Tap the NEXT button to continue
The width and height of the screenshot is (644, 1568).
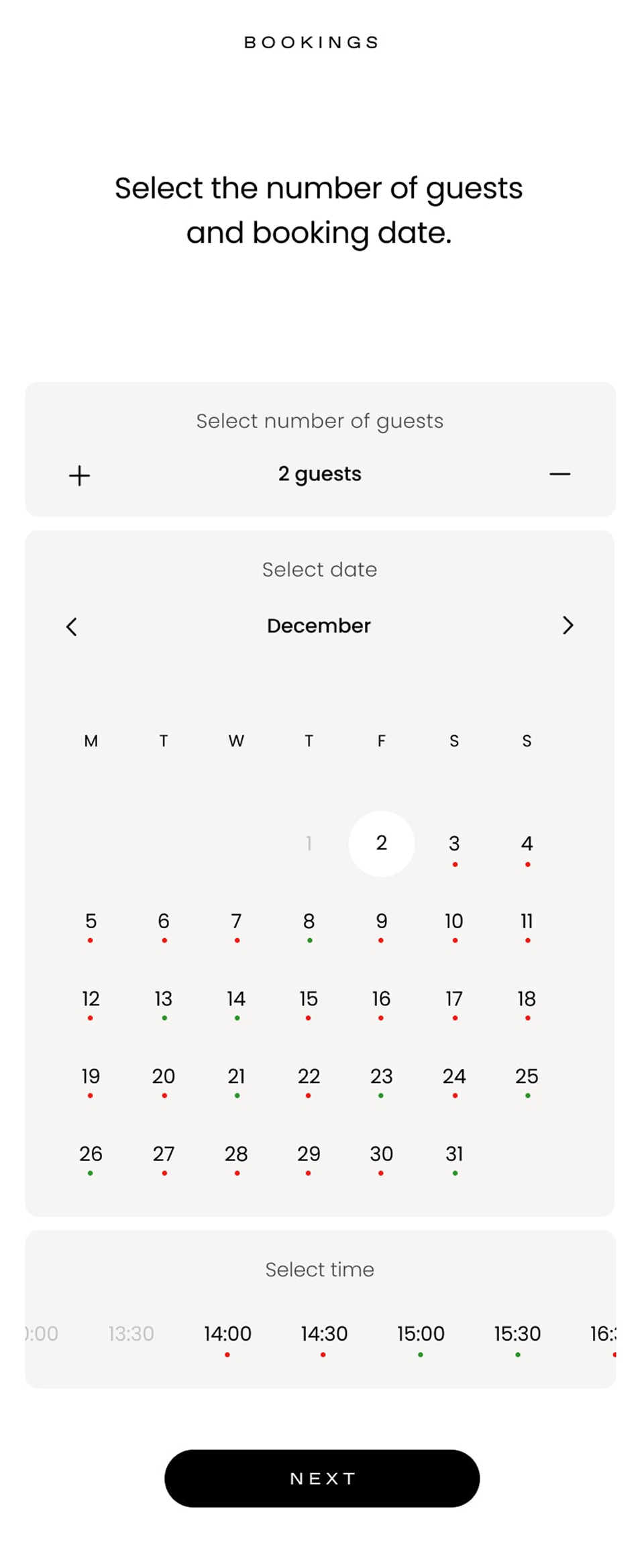[x=322, y=1479]
